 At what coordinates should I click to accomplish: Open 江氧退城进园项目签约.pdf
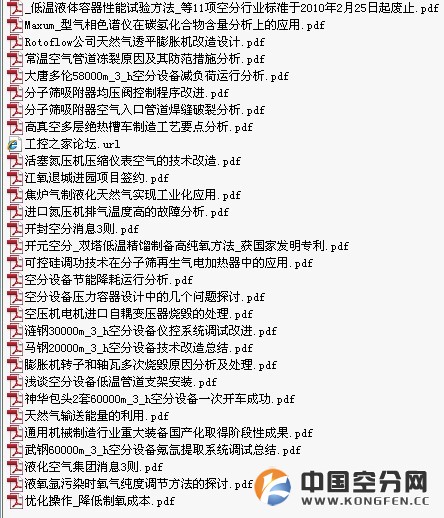tap(88, 178)
